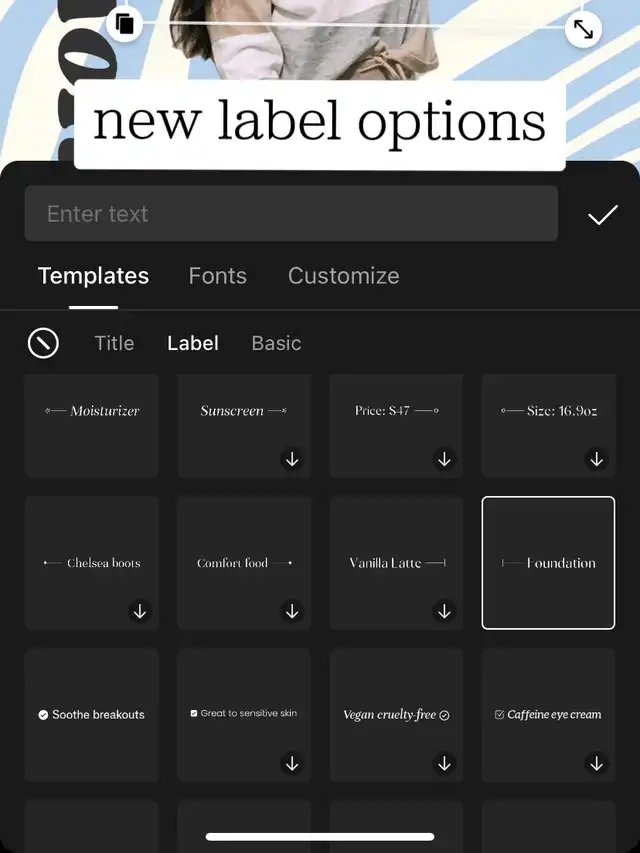The width and height of the screenshot is (640, 853).
Task: Remove template with the no-style icon
Action: [x=43, y=343]
